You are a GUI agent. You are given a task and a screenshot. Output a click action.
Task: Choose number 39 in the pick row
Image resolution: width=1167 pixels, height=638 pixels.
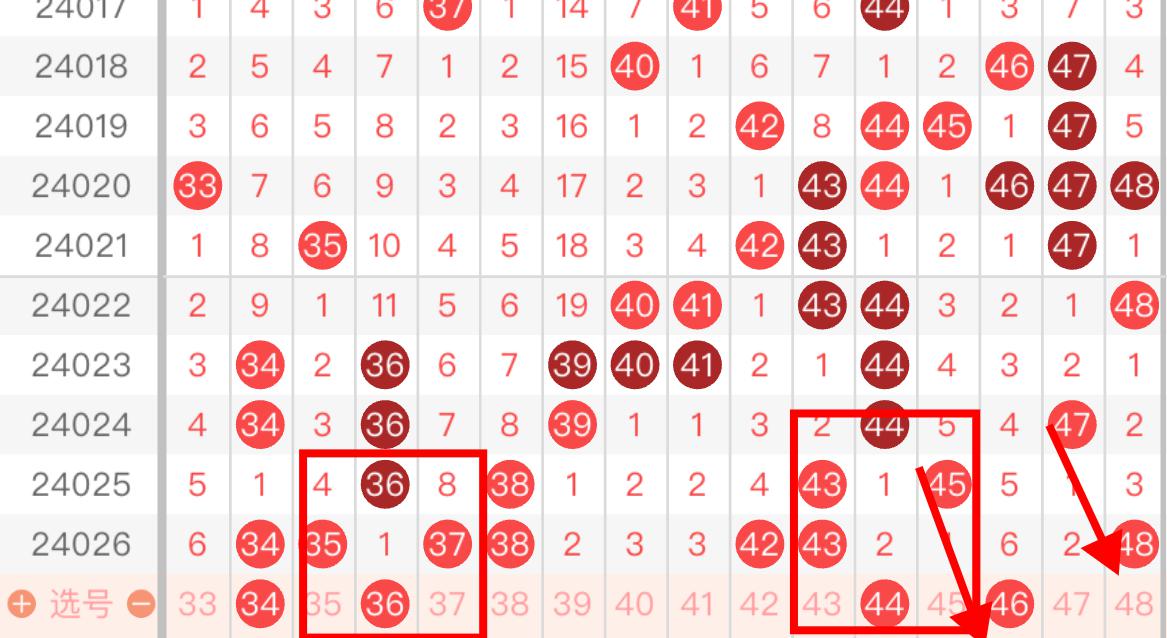(x=572, y=604)
